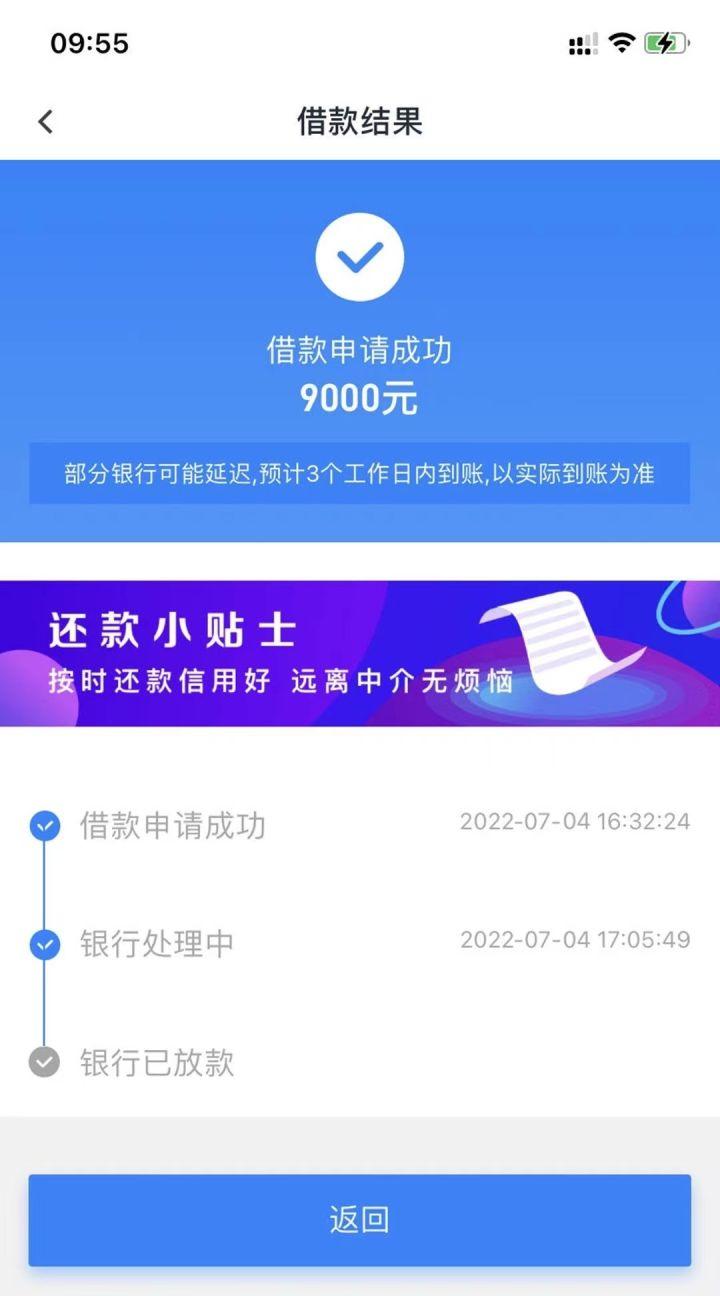The height and width of the screenshot is (1296, 720).
Task: Click the timestamp 2022-07-04 17:05:49
Action: tap(574, 940)
